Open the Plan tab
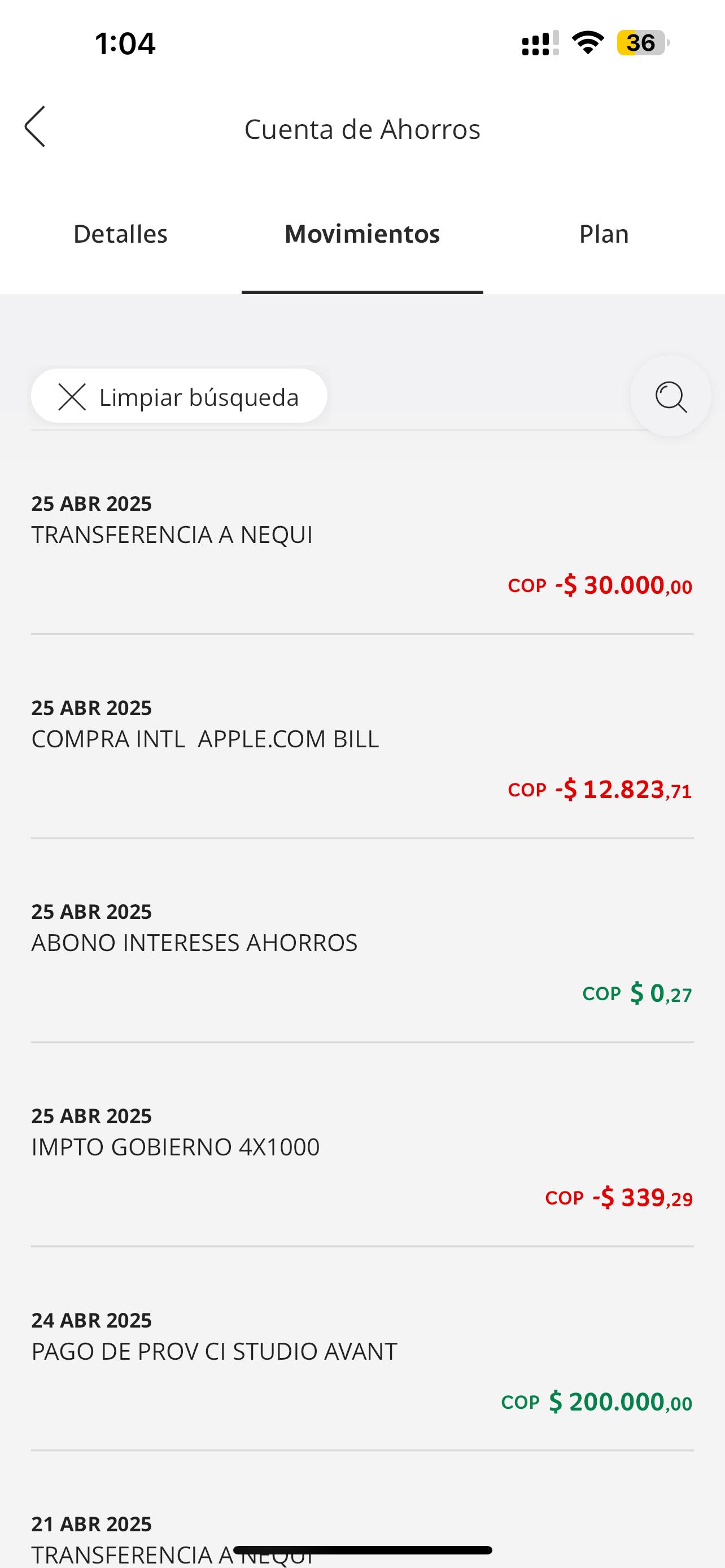This screenshot has width=725, height=1568. [603, 234]
